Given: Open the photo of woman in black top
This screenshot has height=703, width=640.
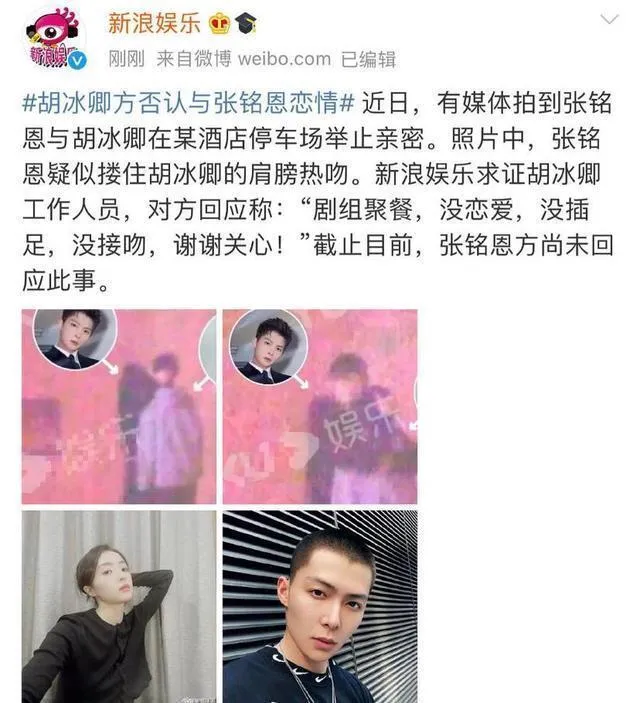Looking at the screenshot, I should pyautogui.click(x=119, y=605).
